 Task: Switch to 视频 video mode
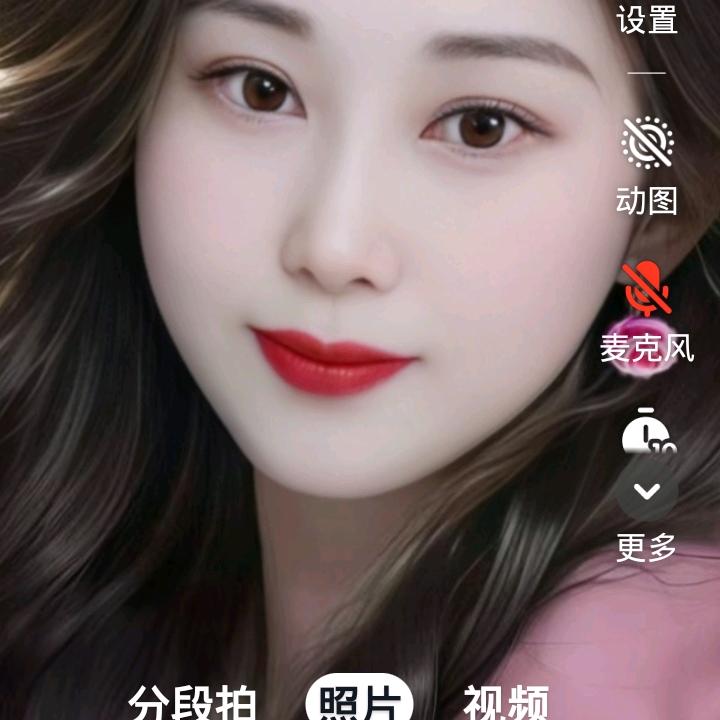tap(506, 703)
